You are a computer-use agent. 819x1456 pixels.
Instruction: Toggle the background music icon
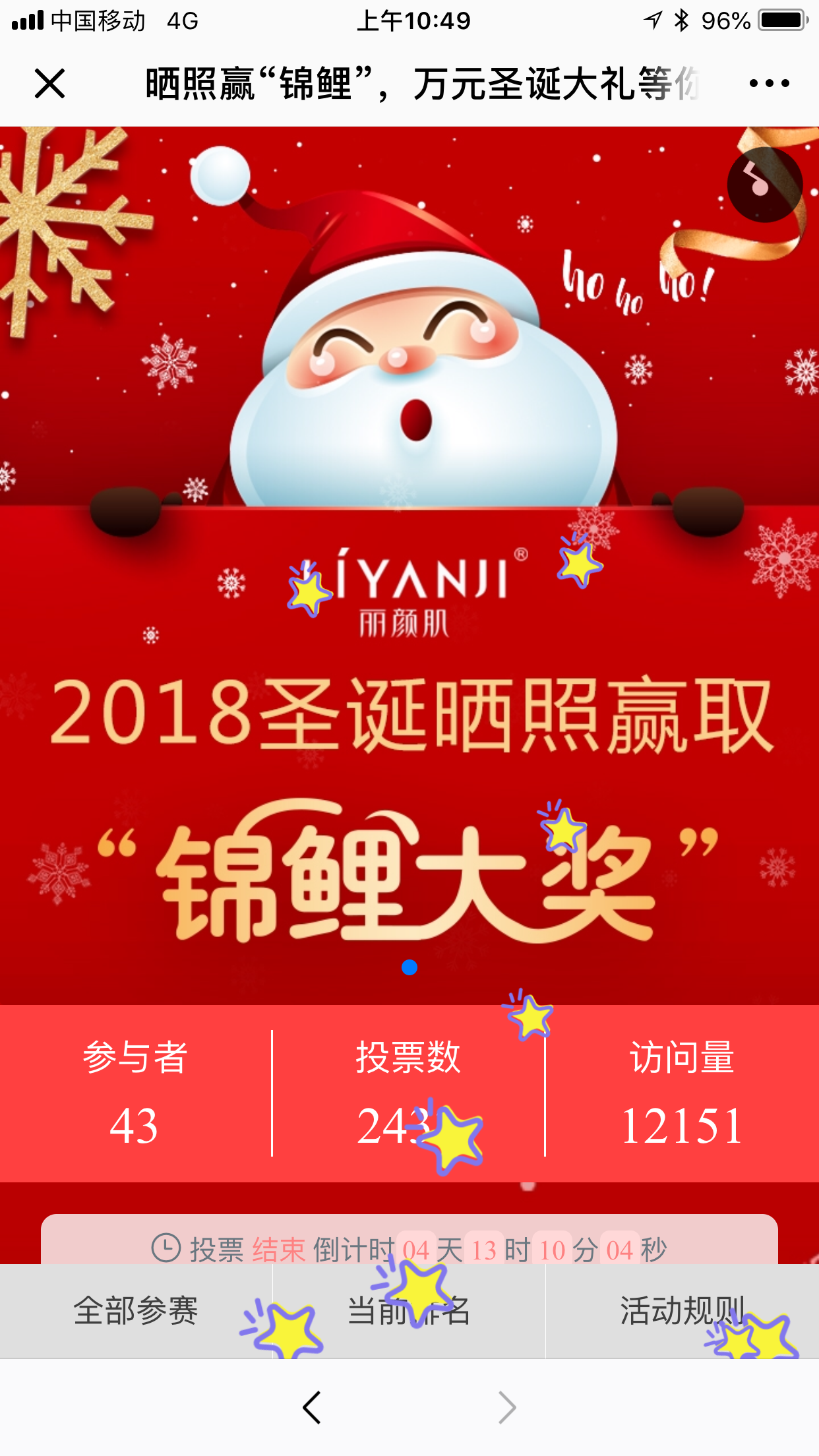[765, 185]
